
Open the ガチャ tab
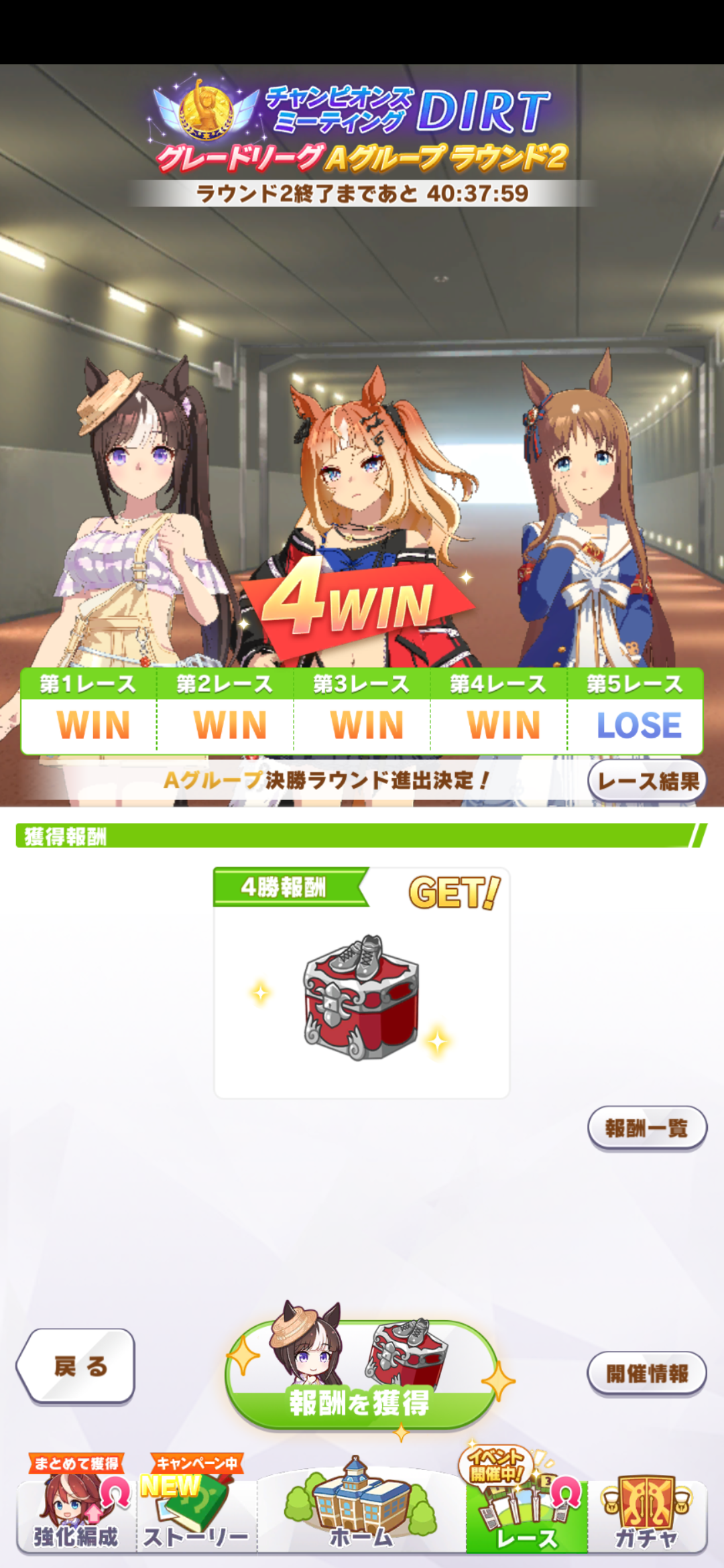[x=647, y=1514]
